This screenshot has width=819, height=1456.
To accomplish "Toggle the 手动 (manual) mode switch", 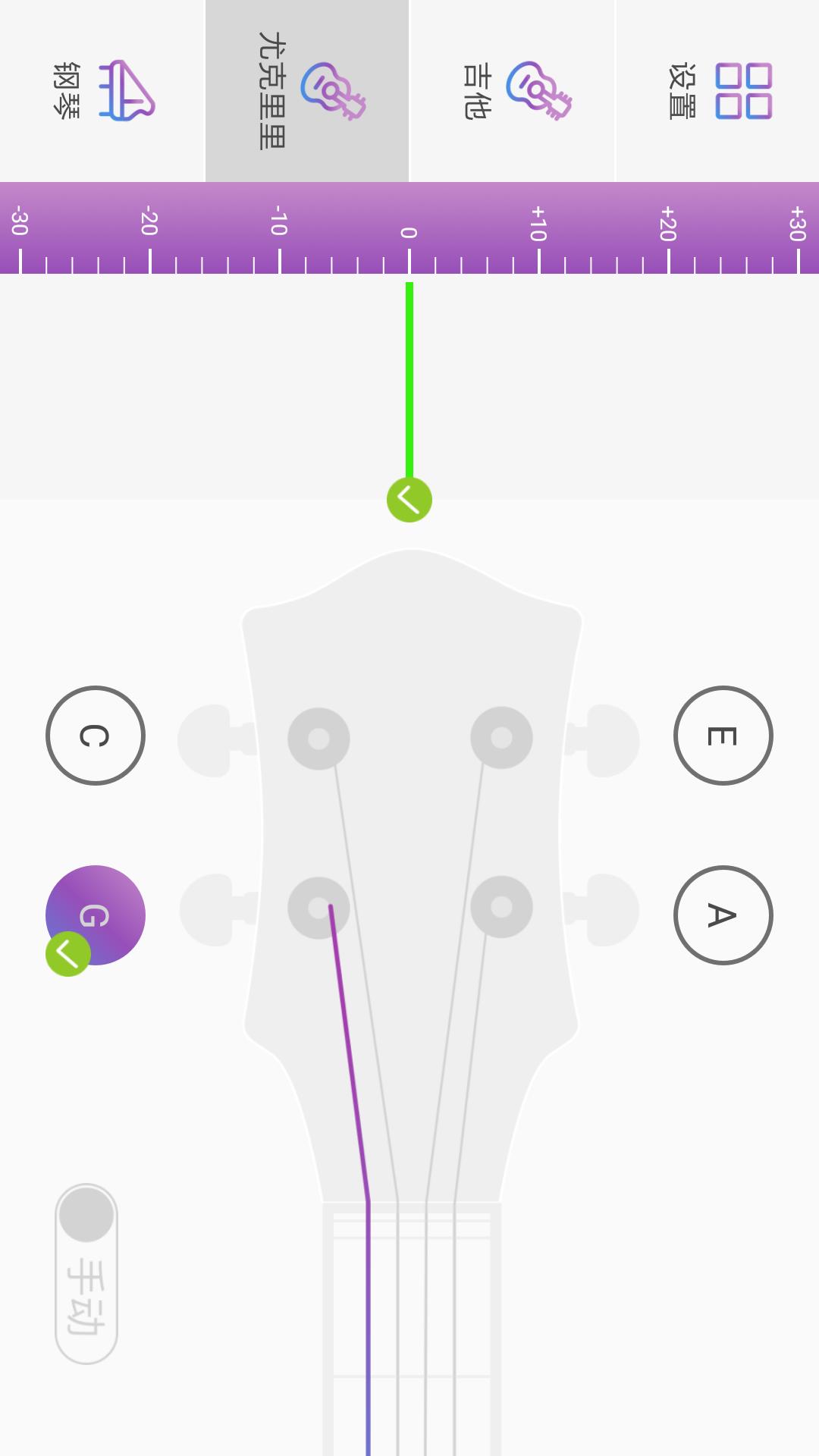I will coord(86,1274).
